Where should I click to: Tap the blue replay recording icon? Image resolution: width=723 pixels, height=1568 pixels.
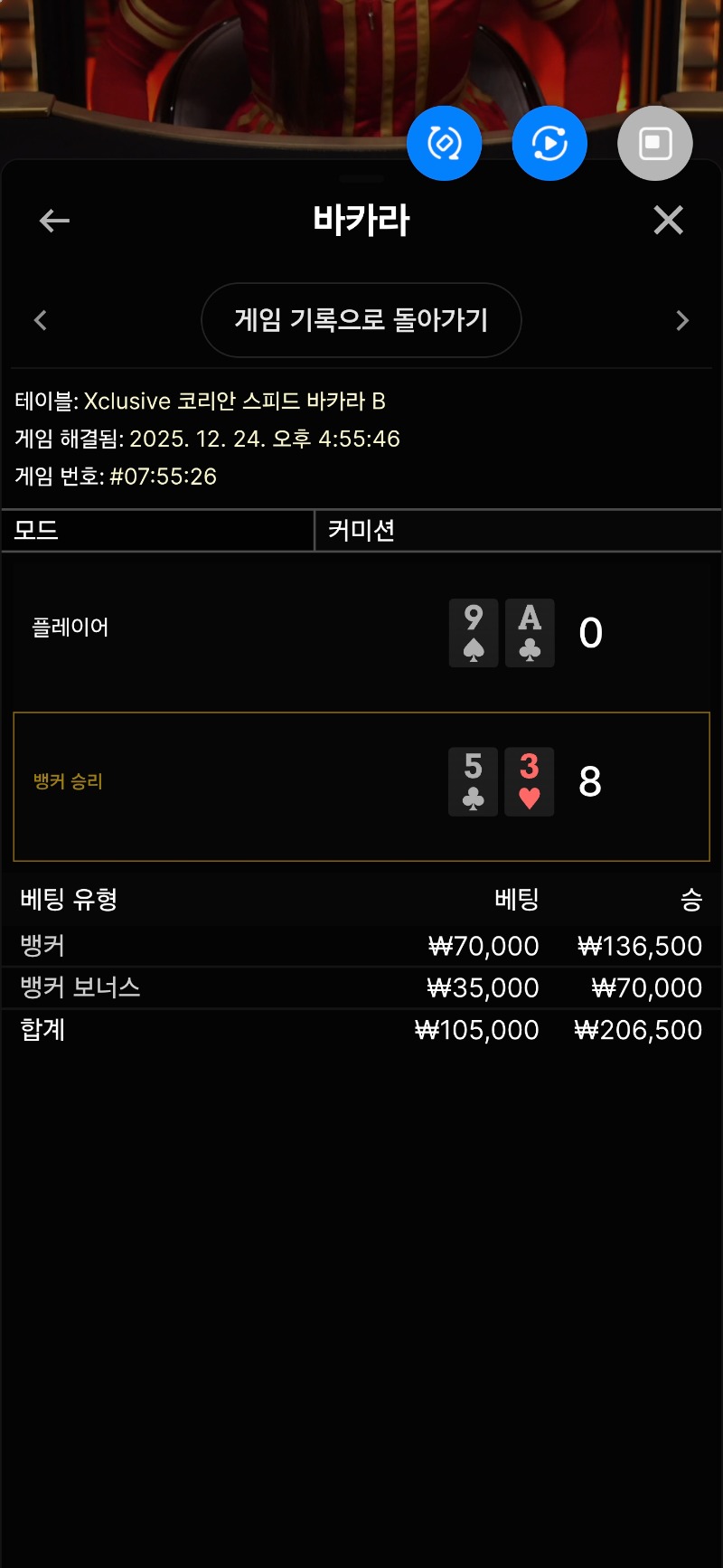click(549, 143)
